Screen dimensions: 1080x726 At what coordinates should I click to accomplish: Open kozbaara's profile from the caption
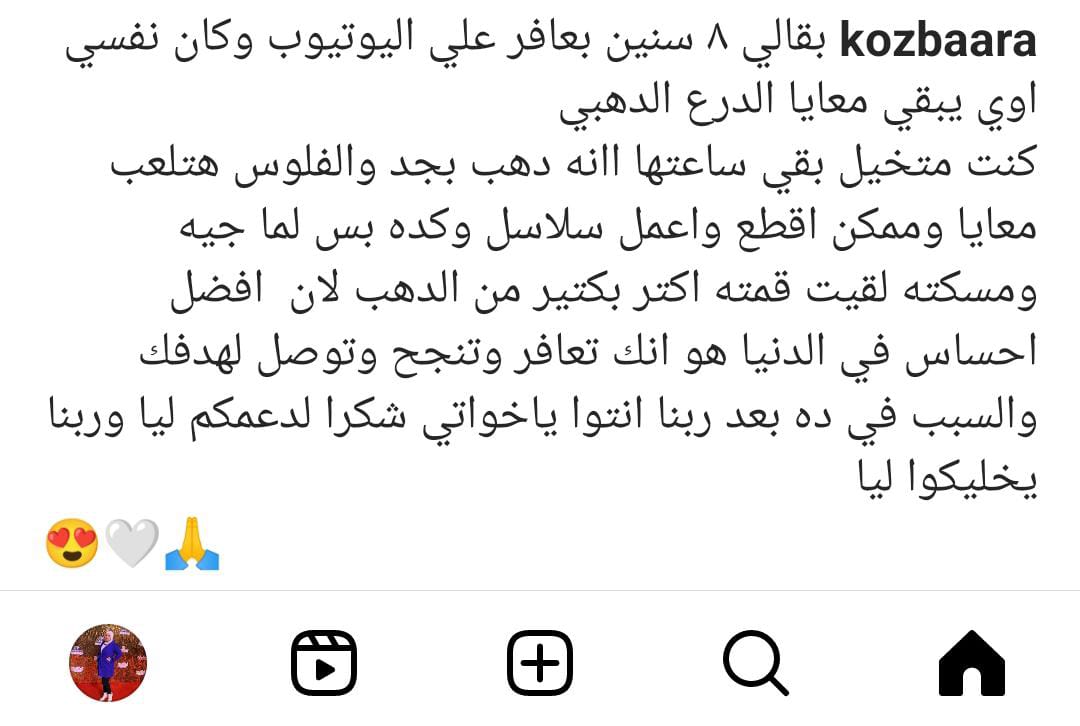(x=937, y=43)
